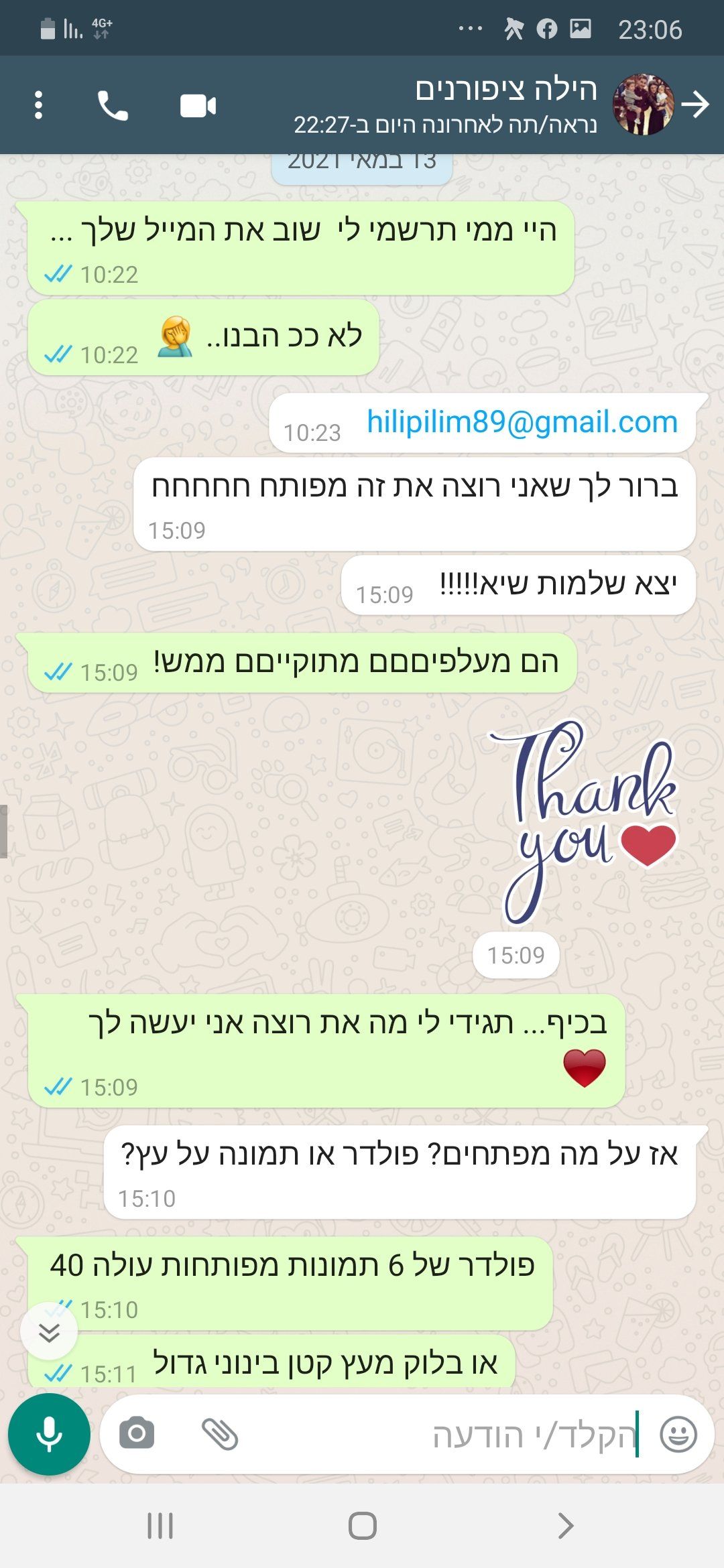Image resolution: width=724 pixels, height=1568 pixels.
Task: Open the overflow menu with three dots
Action: [38, 105]
